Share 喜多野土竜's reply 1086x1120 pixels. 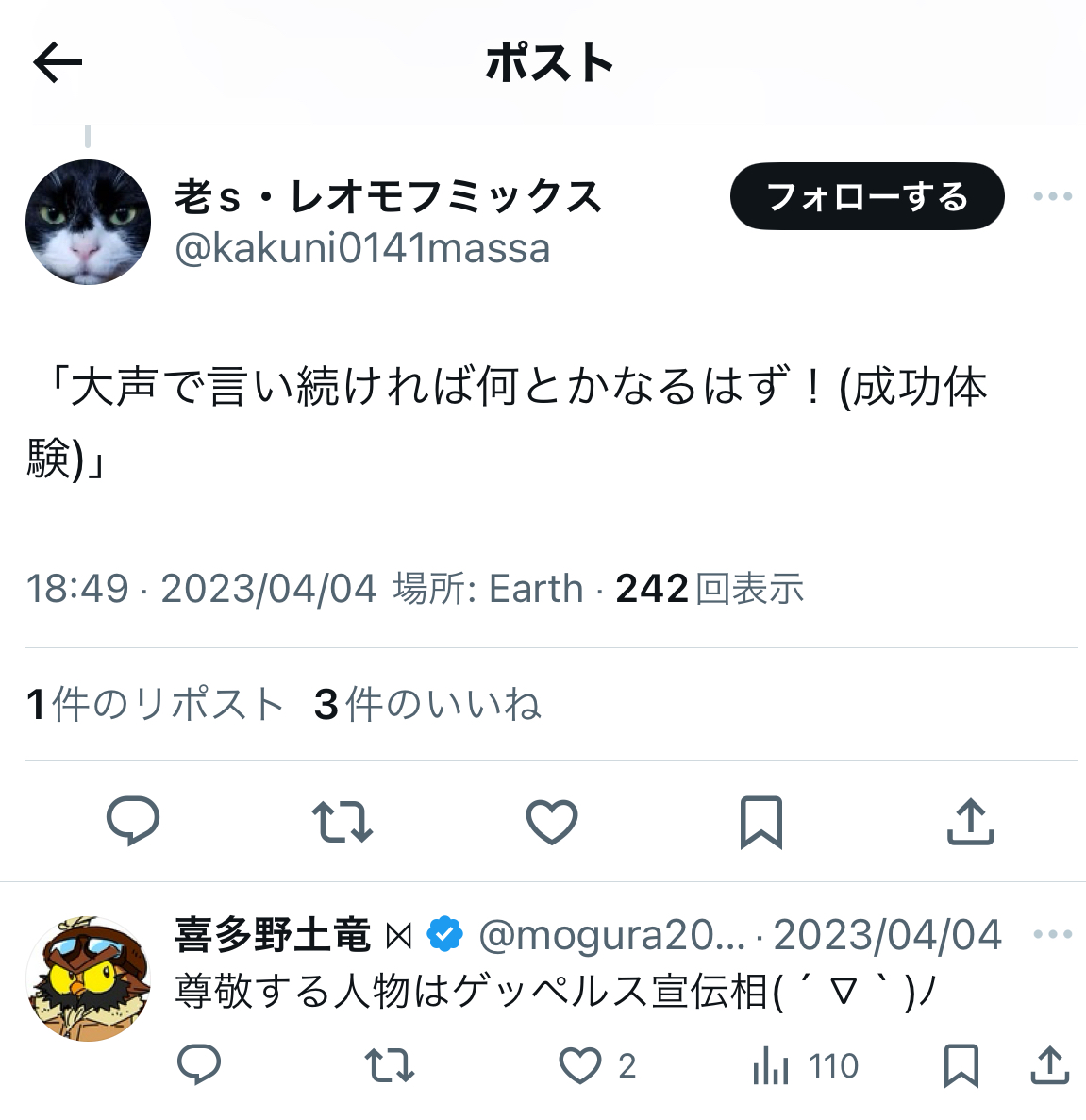[1048, 1065]
